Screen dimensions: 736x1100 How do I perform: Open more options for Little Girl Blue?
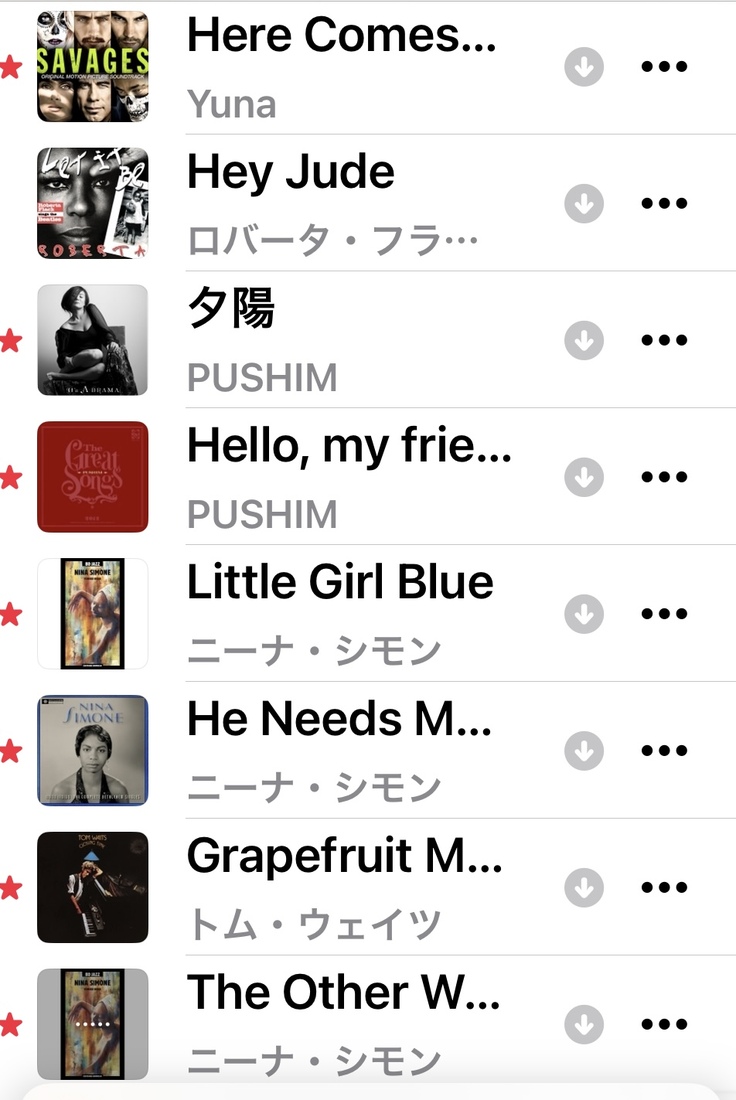pyautogui.click(x=664, y=614)
